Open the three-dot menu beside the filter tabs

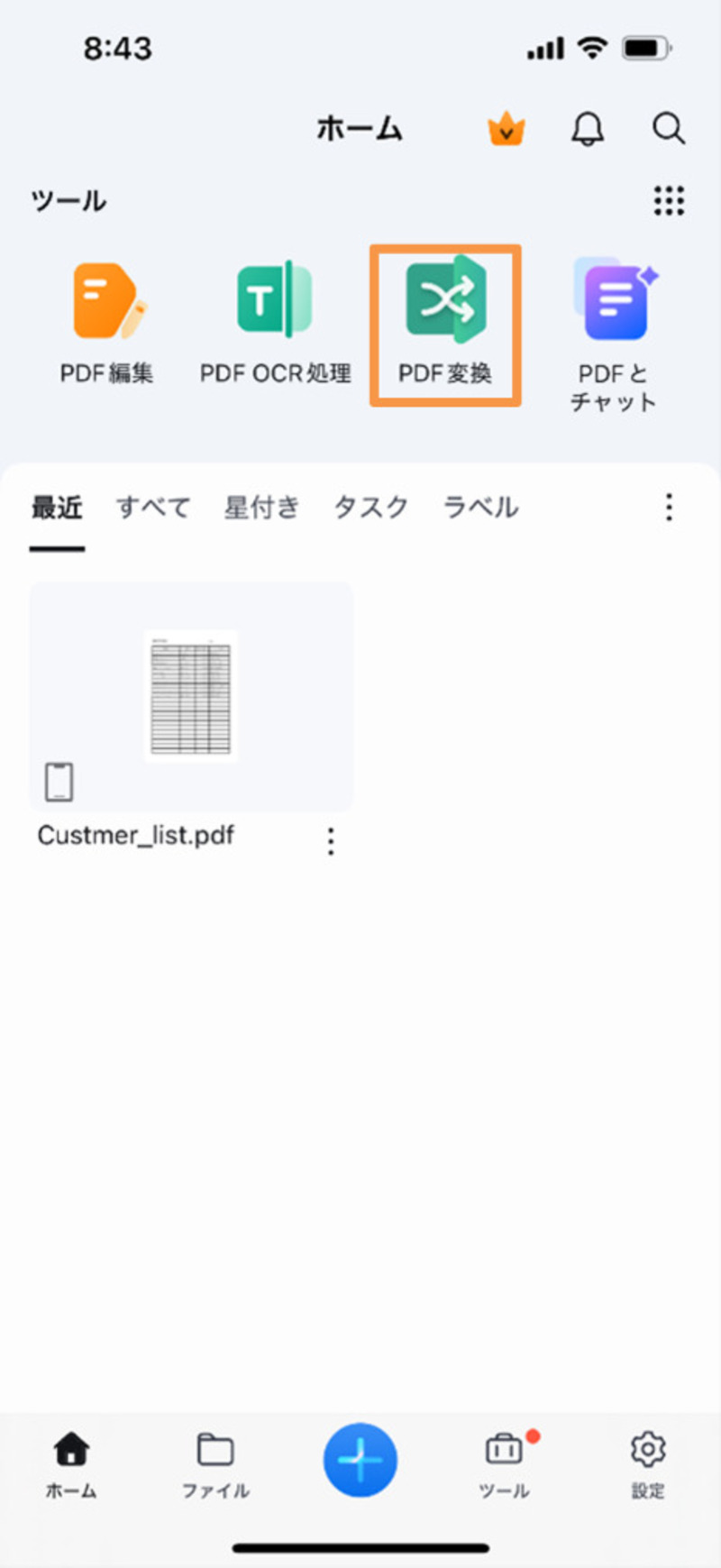[x=668, y=508]
